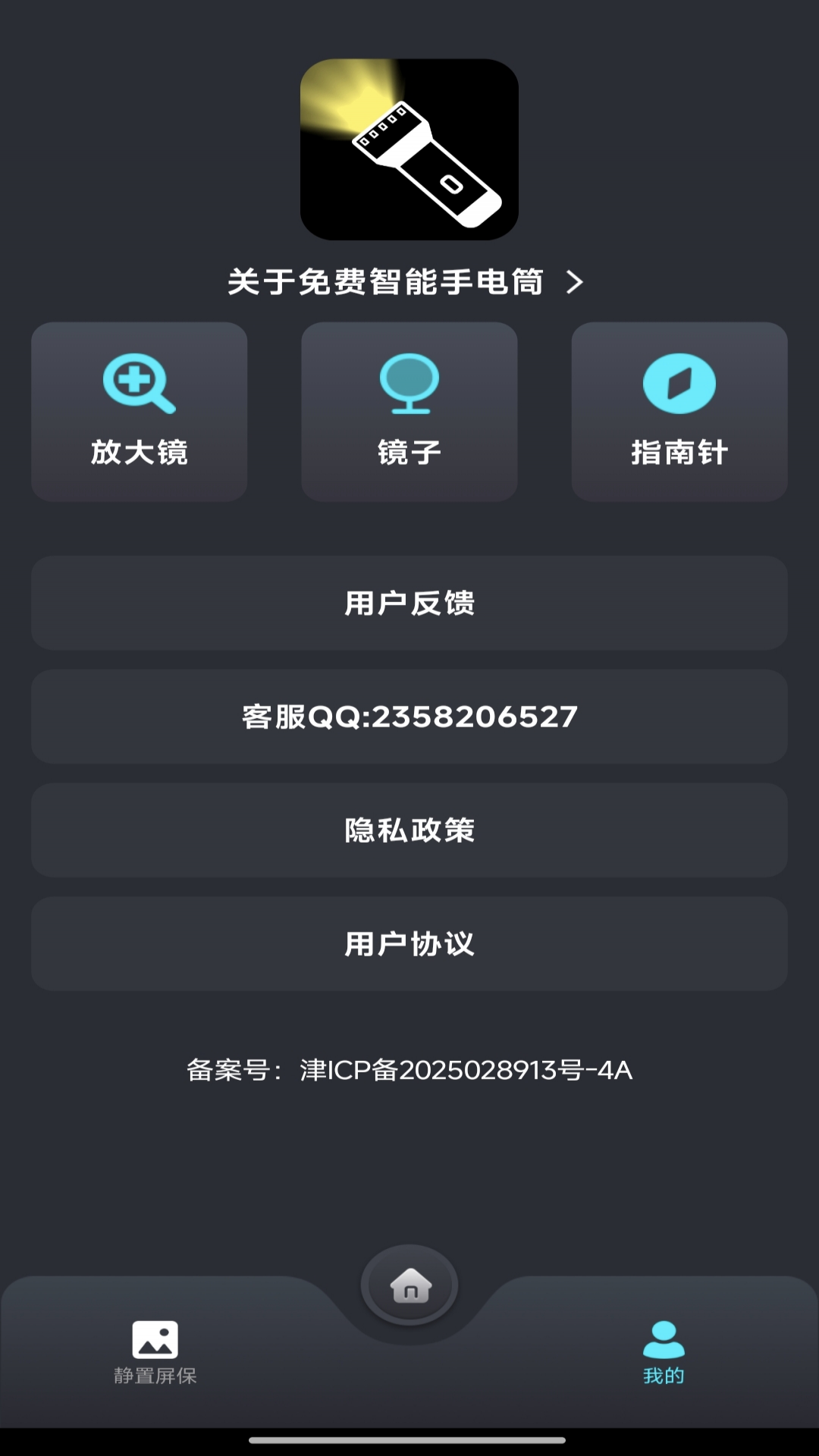This screenshot has width=819, height=1456.
Task: Switch to the 静置屏保 tab
Action: point(154,1357)
